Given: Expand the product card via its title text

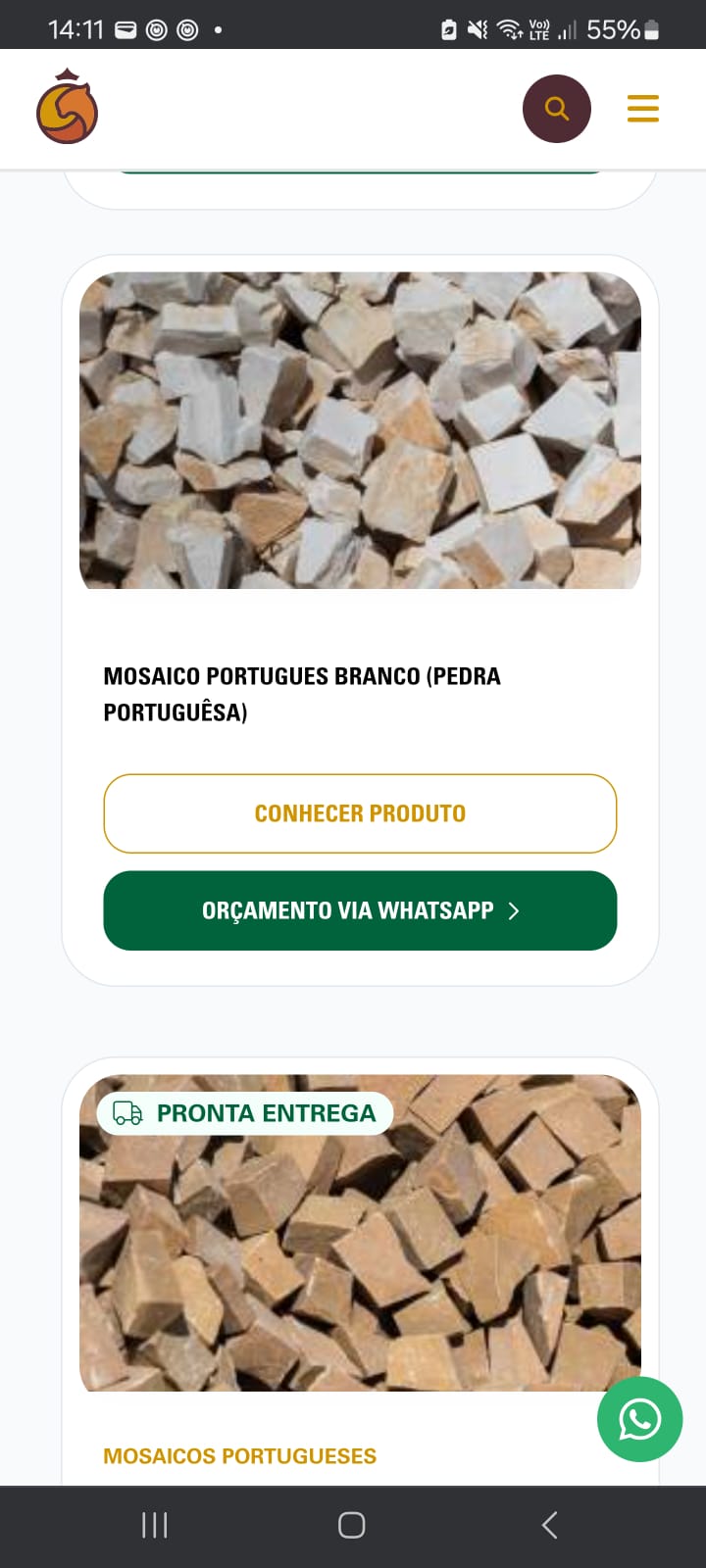Looking at the screenshot, I should (x=302, y=693).
